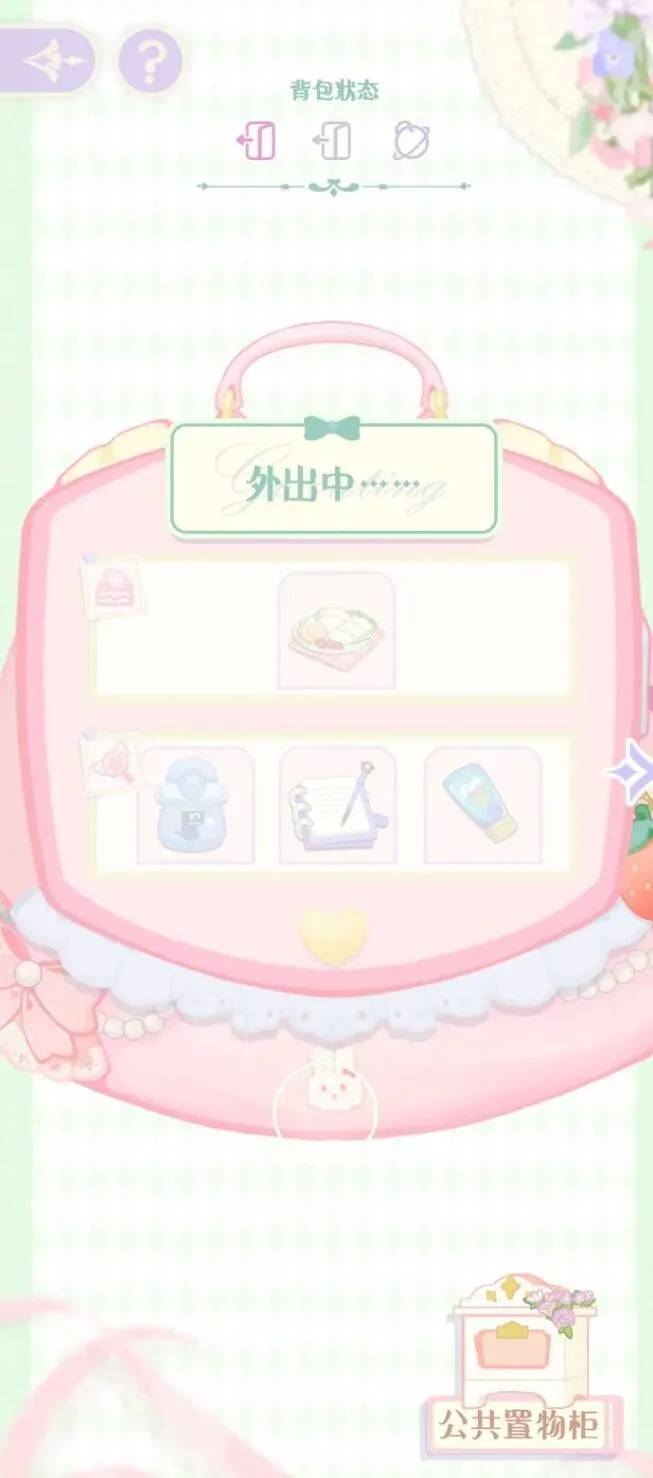Open the question mark help
The height and width of the screenshot is (1478, 653).
pos(150,62)
